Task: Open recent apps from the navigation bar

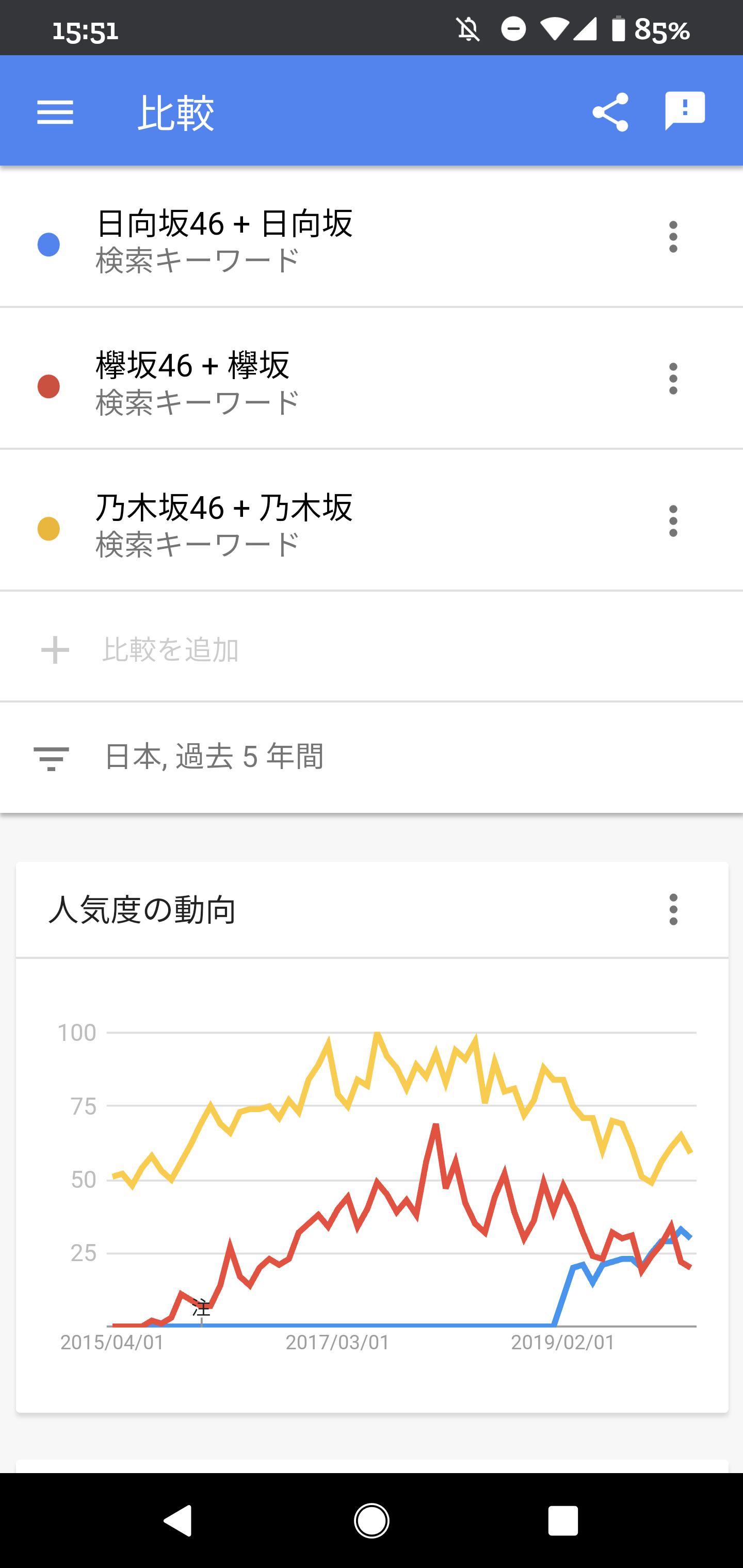Action: tap(563, 1521)
